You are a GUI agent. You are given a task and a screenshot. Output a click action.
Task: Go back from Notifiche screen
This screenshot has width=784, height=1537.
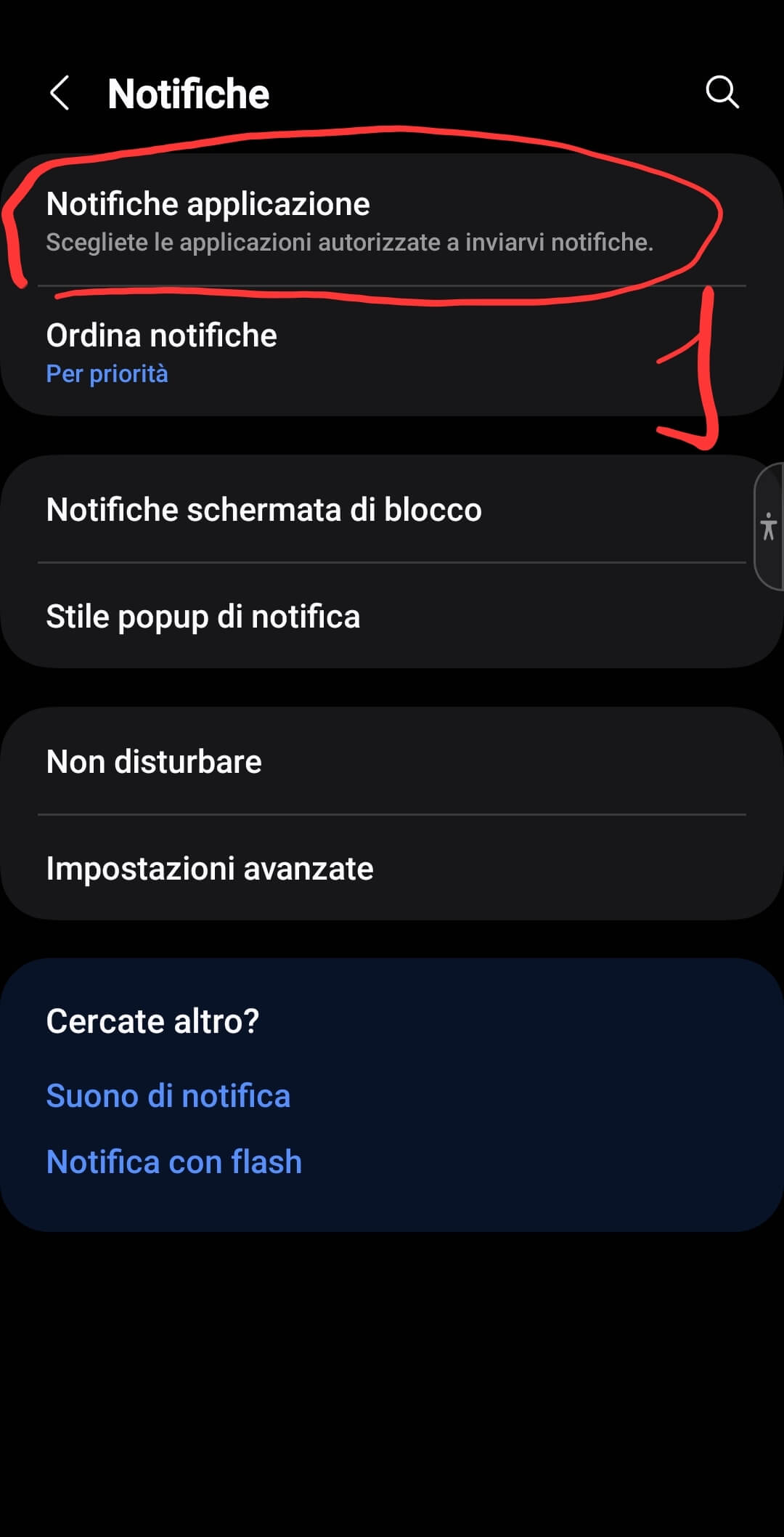coord(60,94)
